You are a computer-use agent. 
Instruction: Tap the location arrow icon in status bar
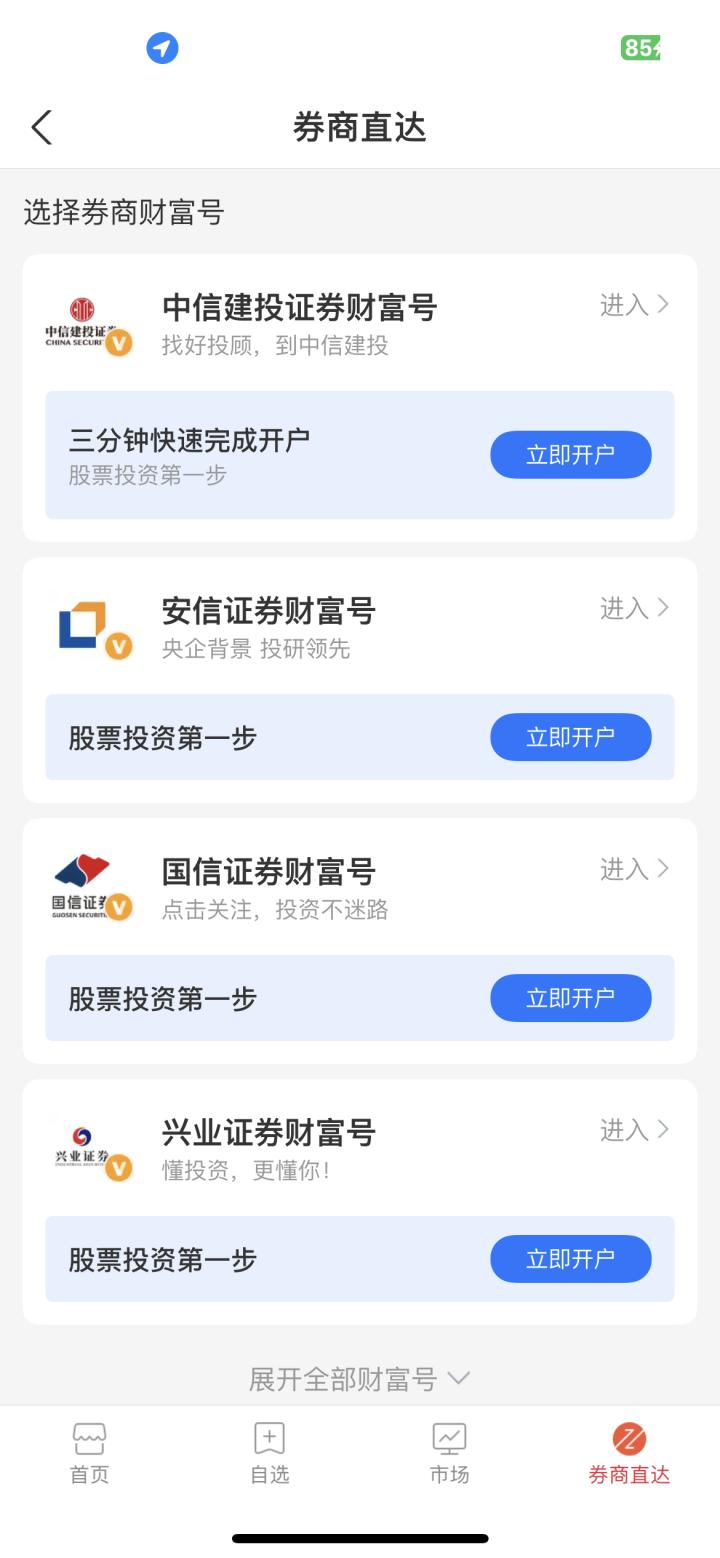point(163,47)
